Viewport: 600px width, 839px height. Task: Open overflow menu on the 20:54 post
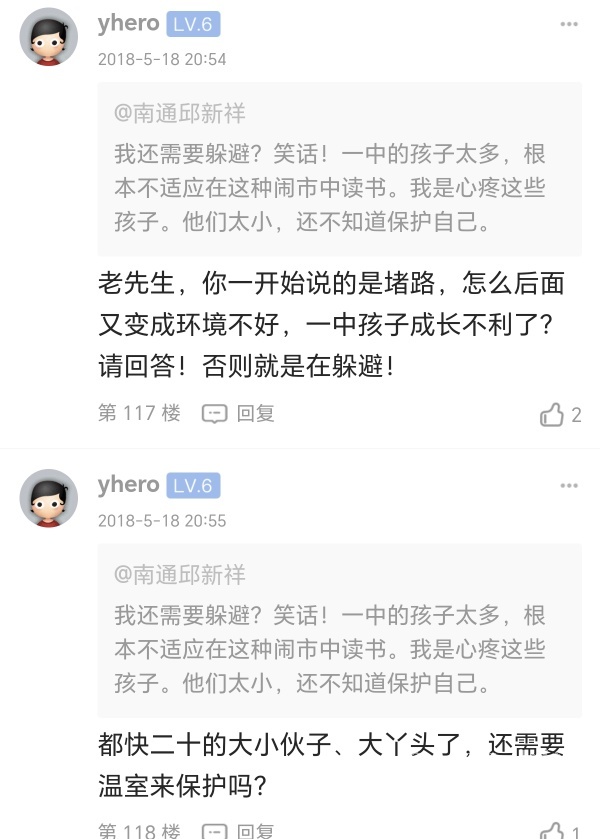point(569,25)
